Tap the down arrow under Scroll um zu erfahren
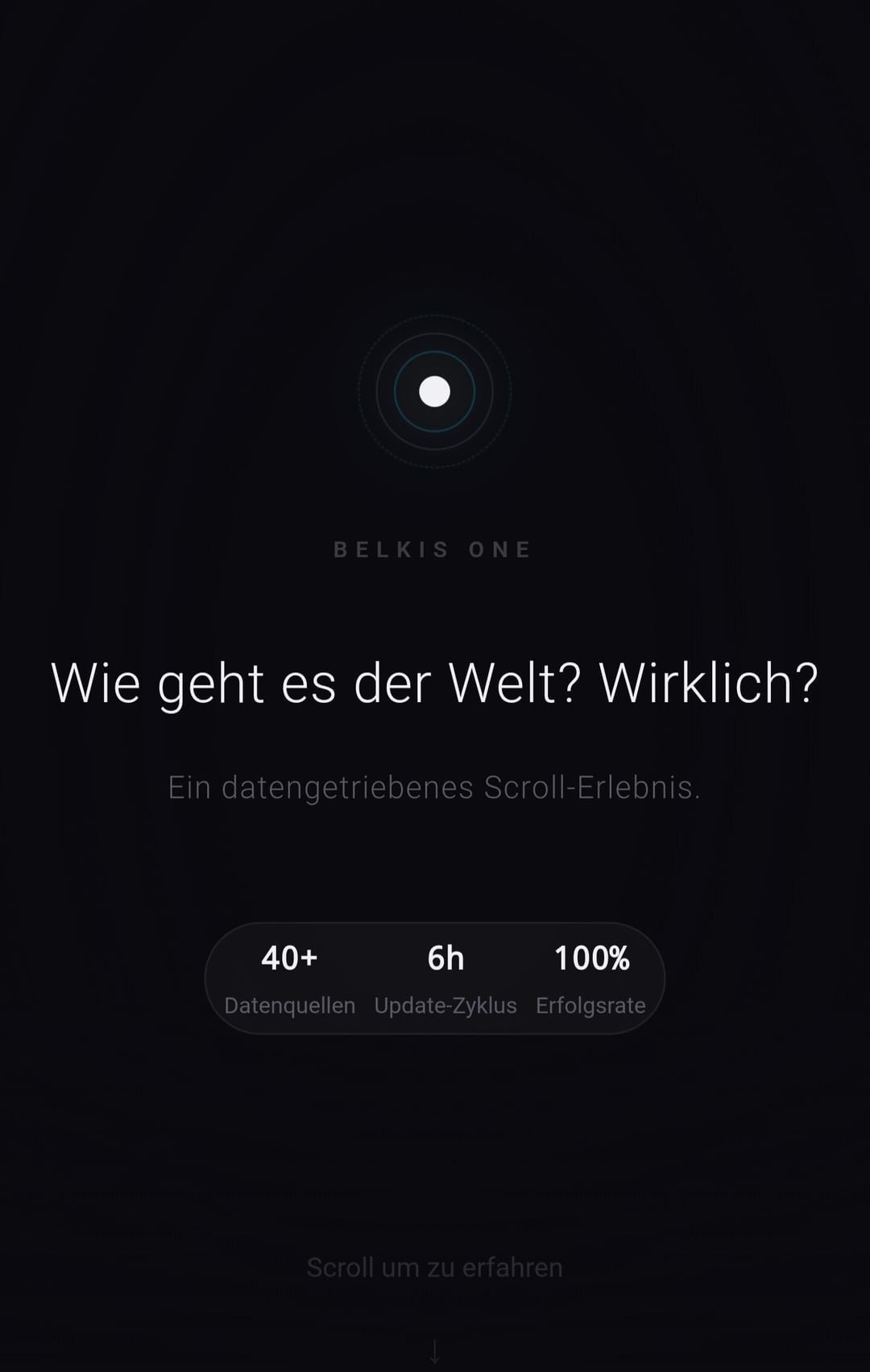Viewport: 870px width, 1372px height. (x=435, y=1351)
